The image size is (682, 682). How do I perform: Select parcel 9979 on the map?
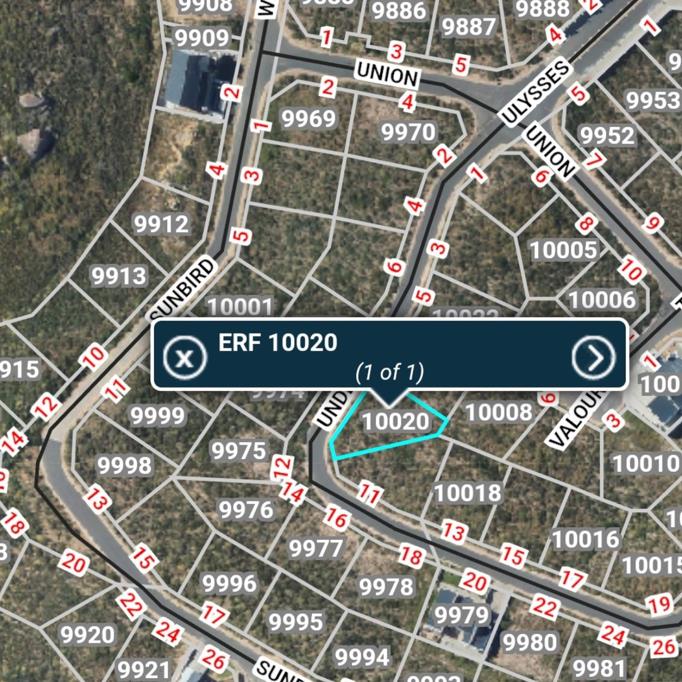(x=462, y=614)
